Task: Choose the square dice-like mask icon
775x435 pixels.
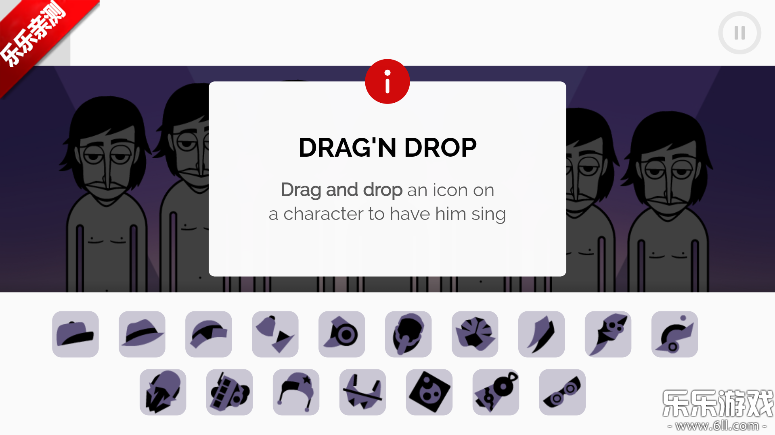Action: point(429,392)
